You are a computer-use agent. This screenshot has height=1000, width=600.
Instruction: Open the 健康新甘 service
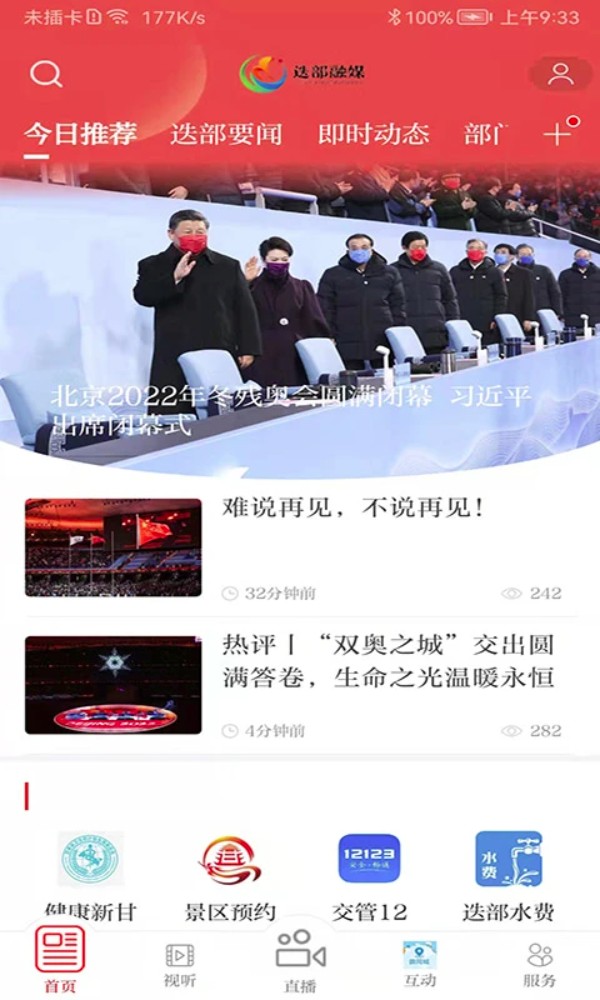pos(90,877)
